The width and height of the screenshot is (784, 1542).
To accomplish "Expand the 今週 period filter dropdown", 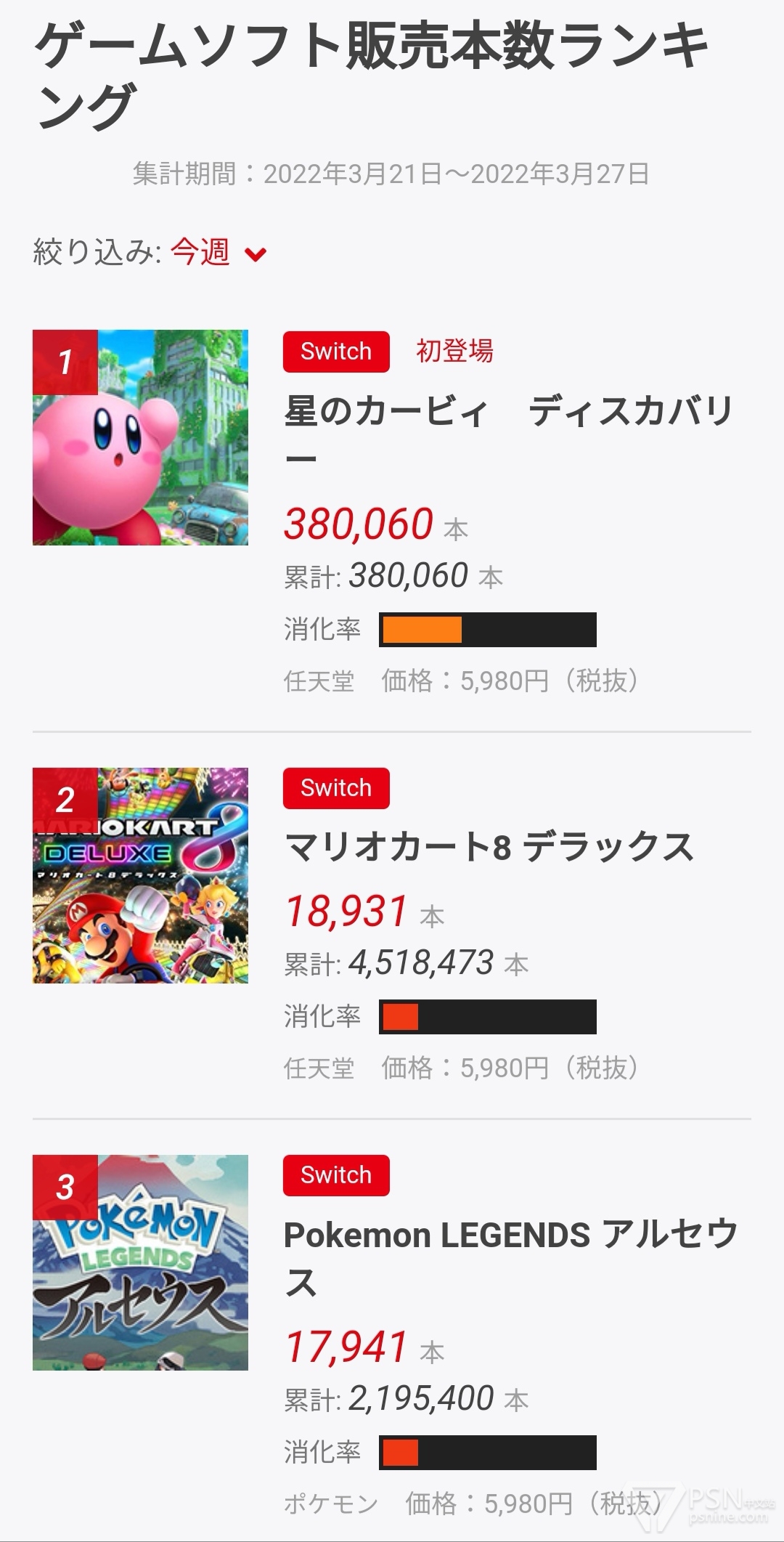I will pos(218,253).
